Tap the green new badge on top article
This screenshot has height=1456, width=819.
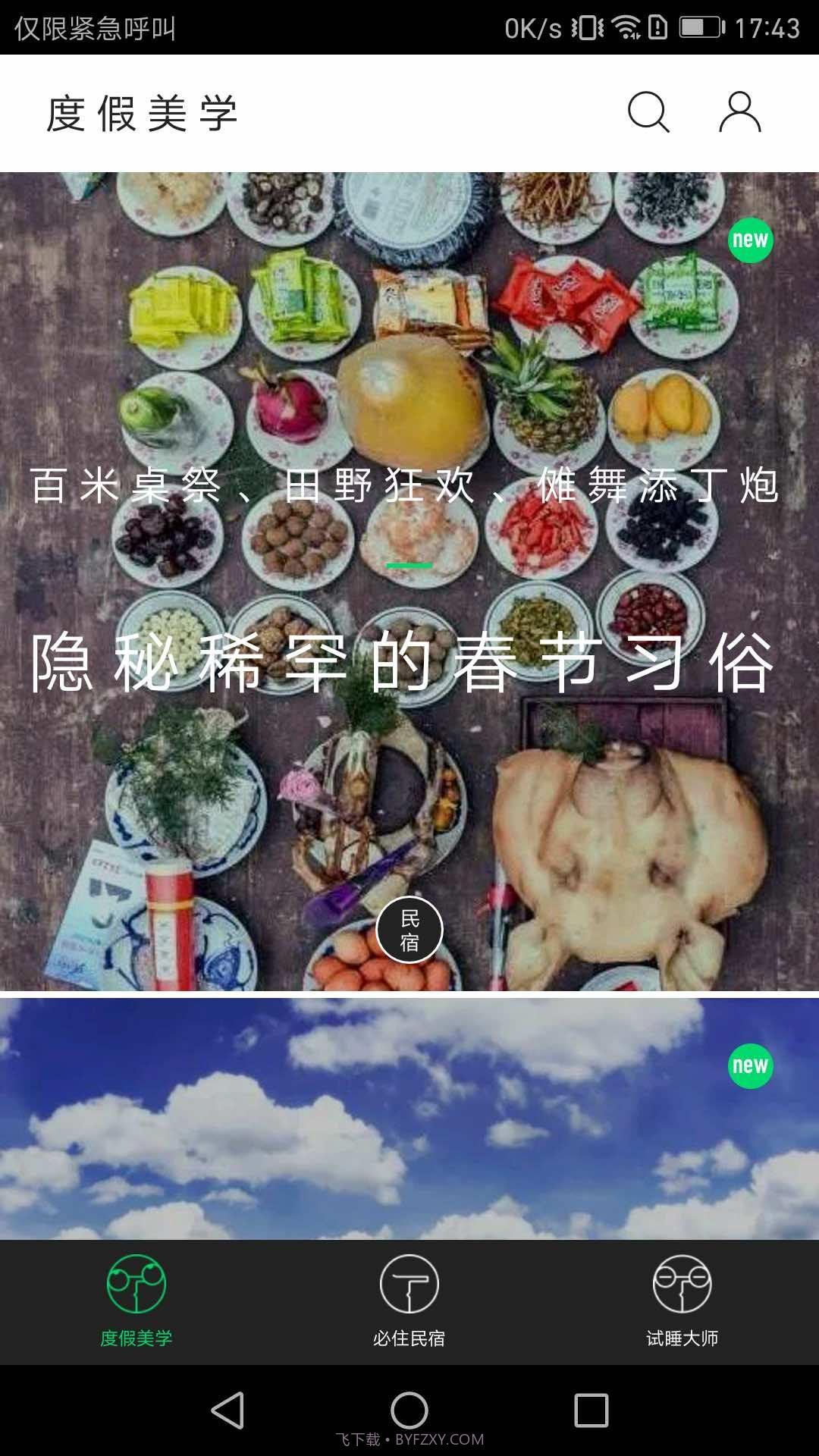(x=749, y=241)
